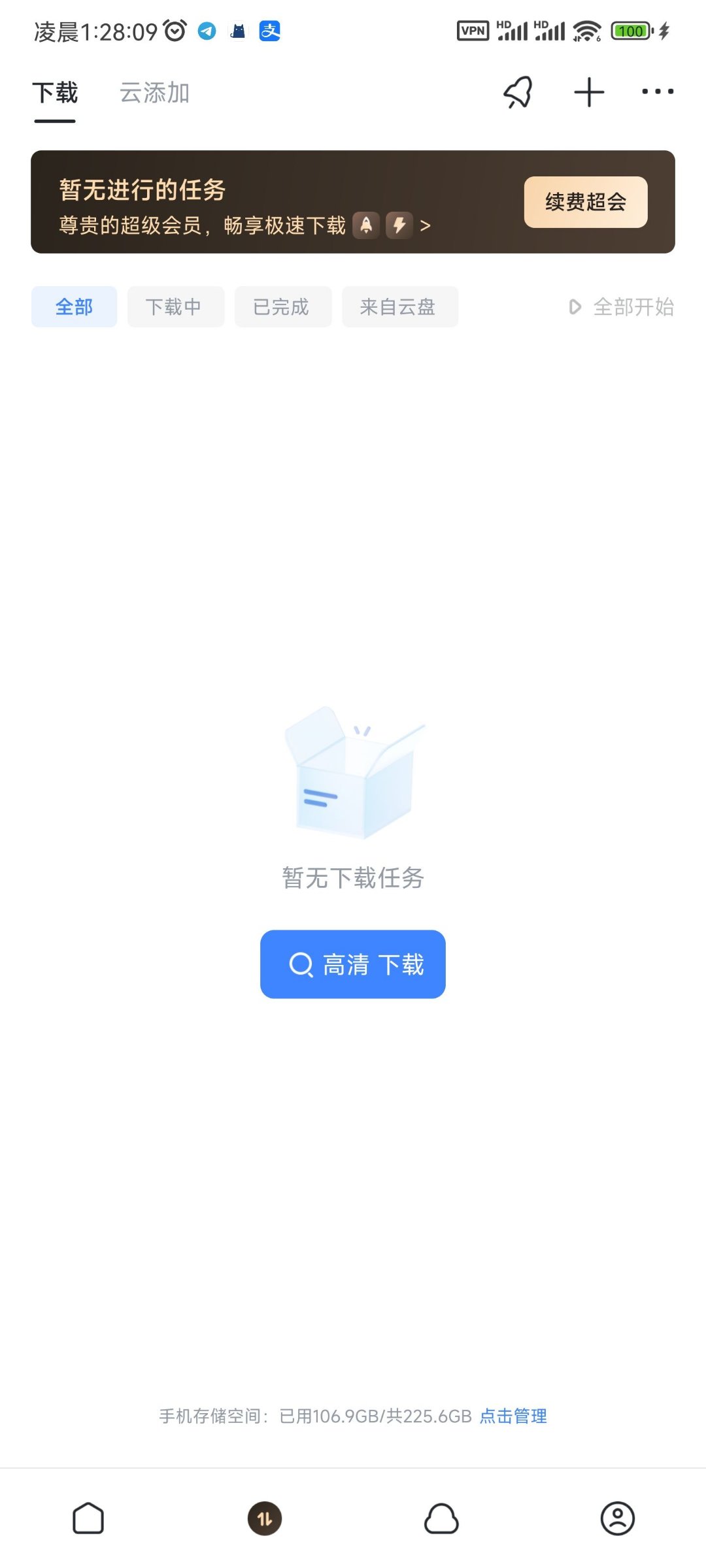Open the profile icon in bottom navigation
Screen dimensions: 706x1568
(x=618, y=1518)
